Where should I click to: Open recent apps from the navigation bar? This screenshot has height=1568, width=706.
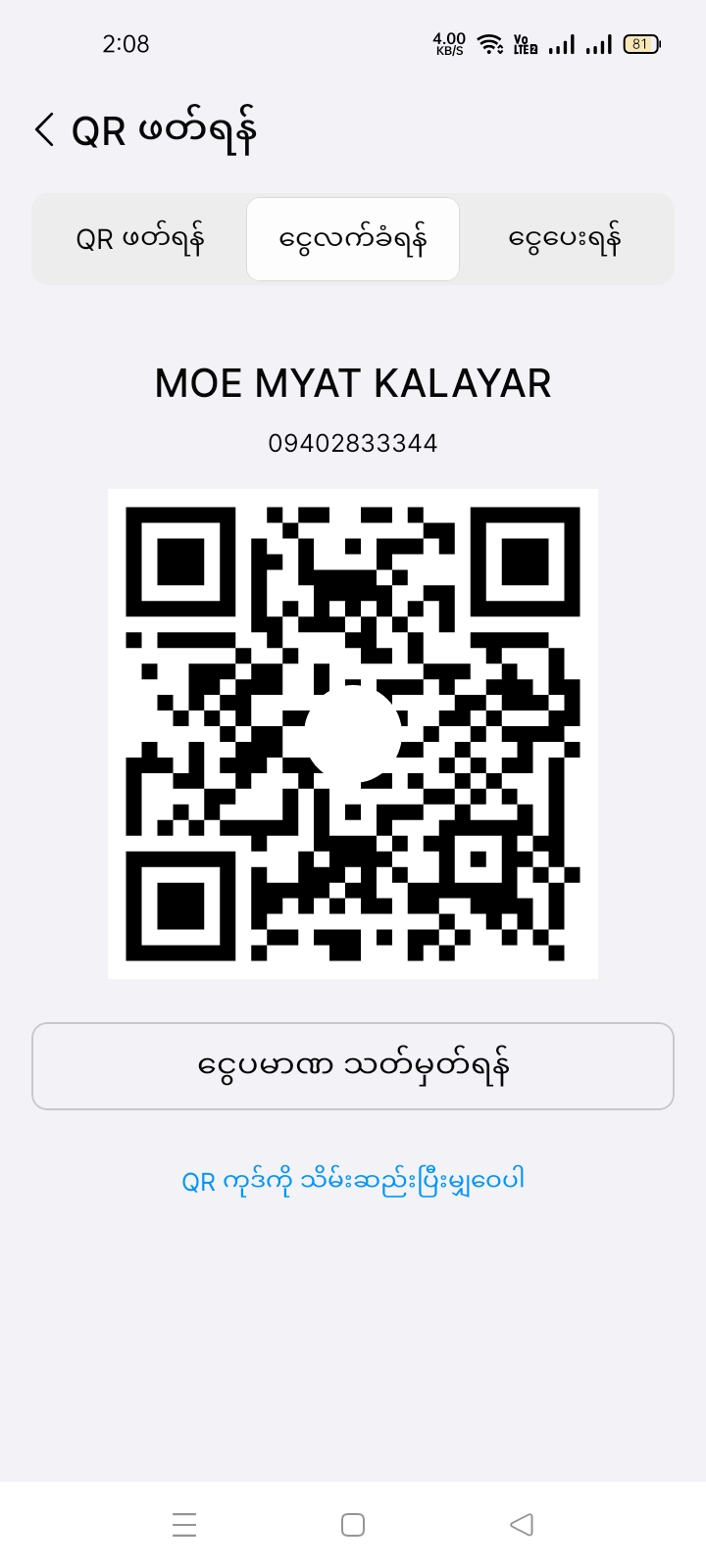click(x=184, y=1525)
